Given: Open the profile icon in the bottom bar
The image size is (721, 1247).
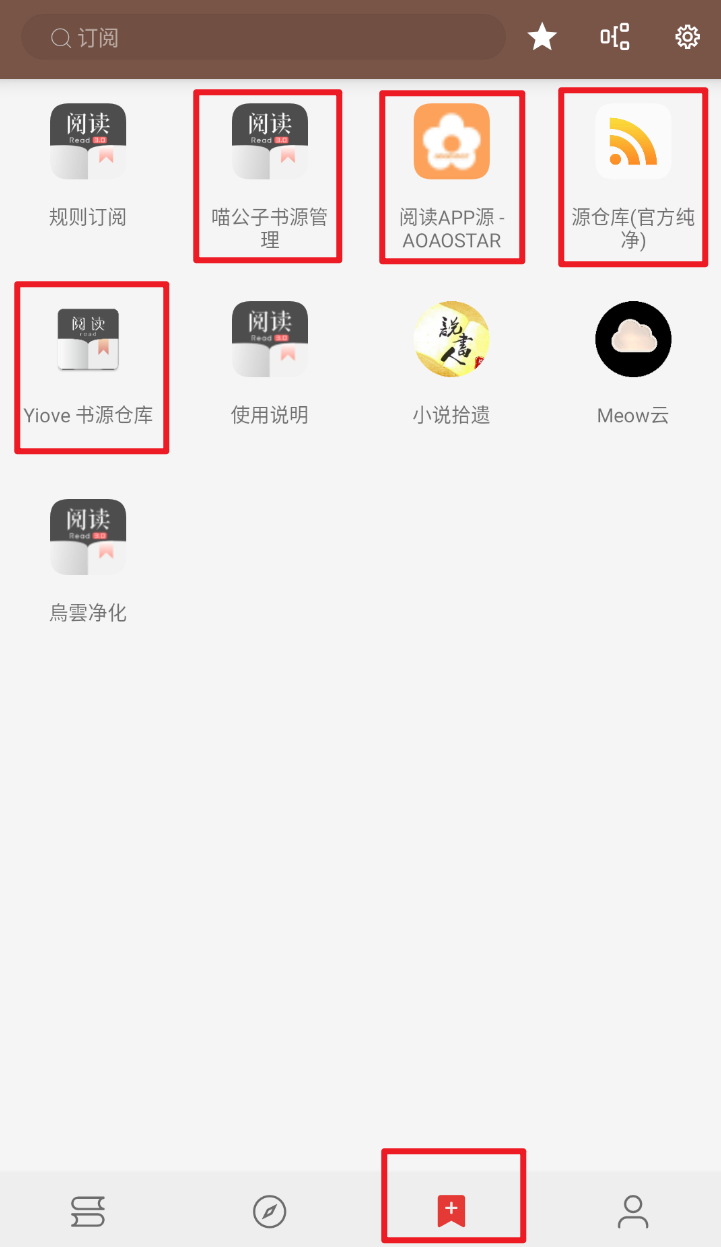Looking at the screenshot, I should (632, 1210).
